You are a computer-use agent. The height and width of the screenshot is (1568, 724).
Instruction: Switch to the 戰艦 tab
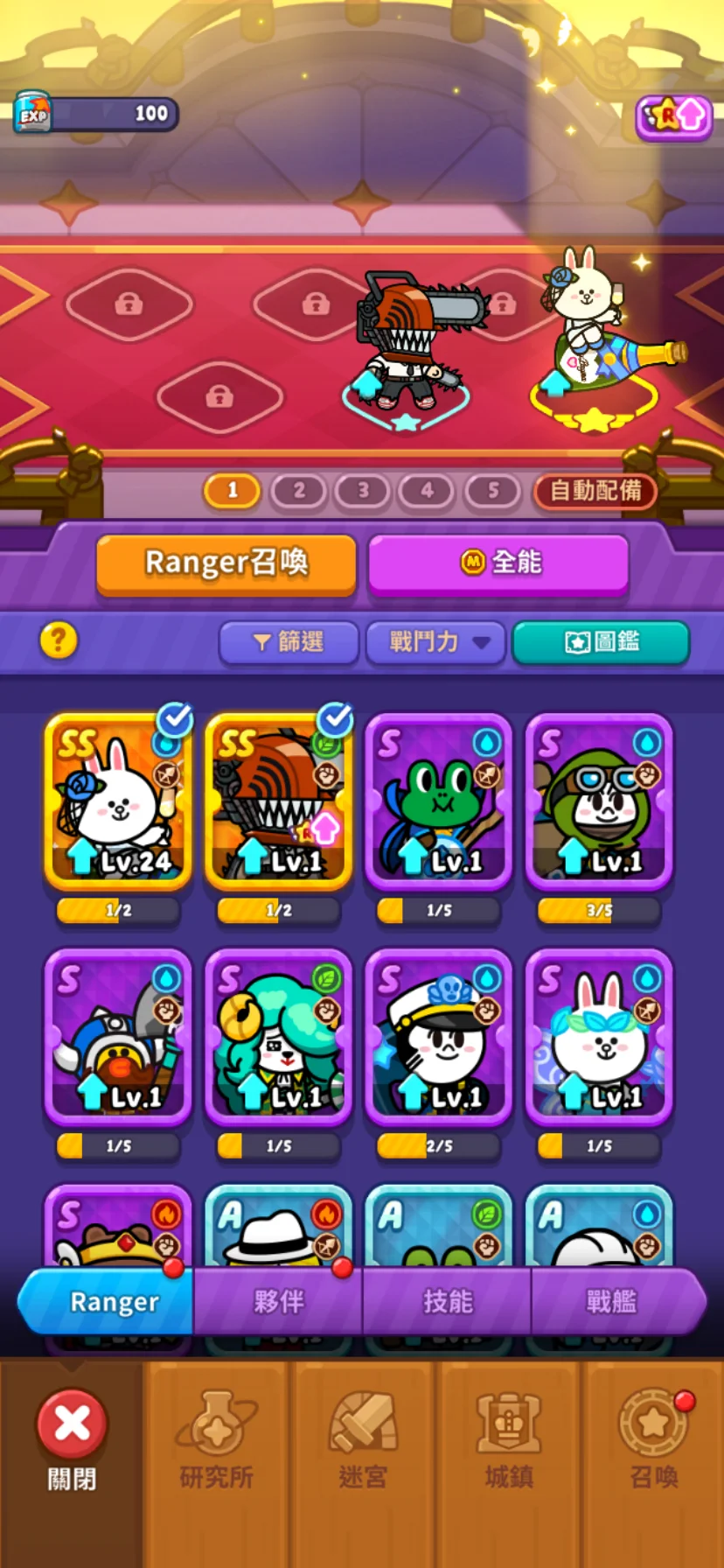point(612,1302)
